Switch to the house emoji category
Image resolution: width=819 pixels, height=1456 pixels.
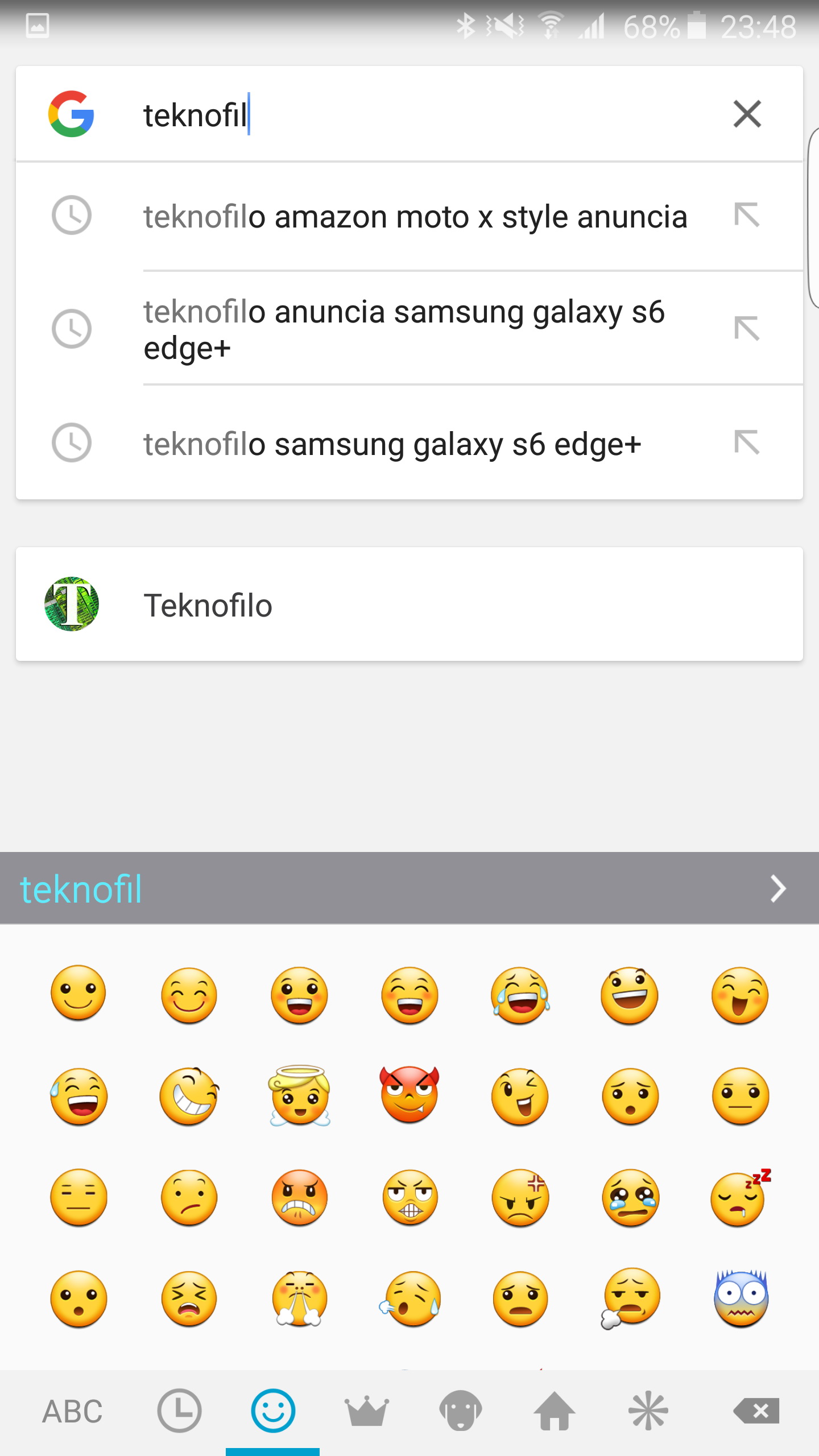[555, 1411]
